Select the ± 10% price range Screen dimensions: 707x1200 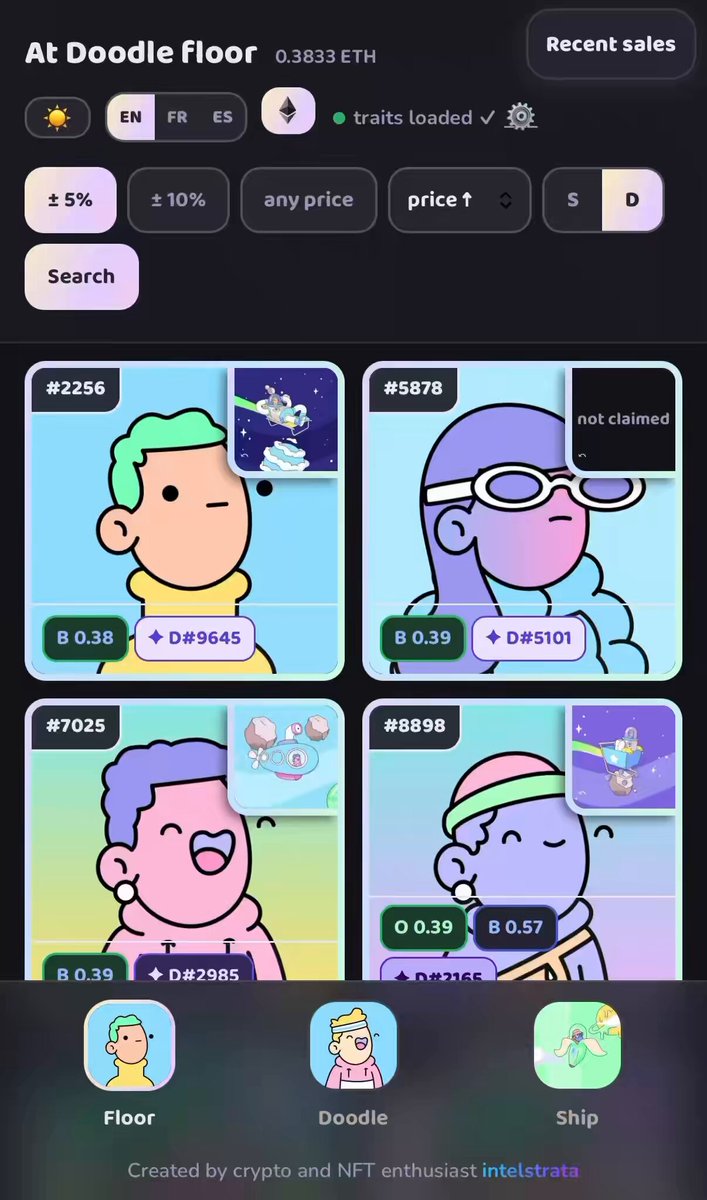178,200
